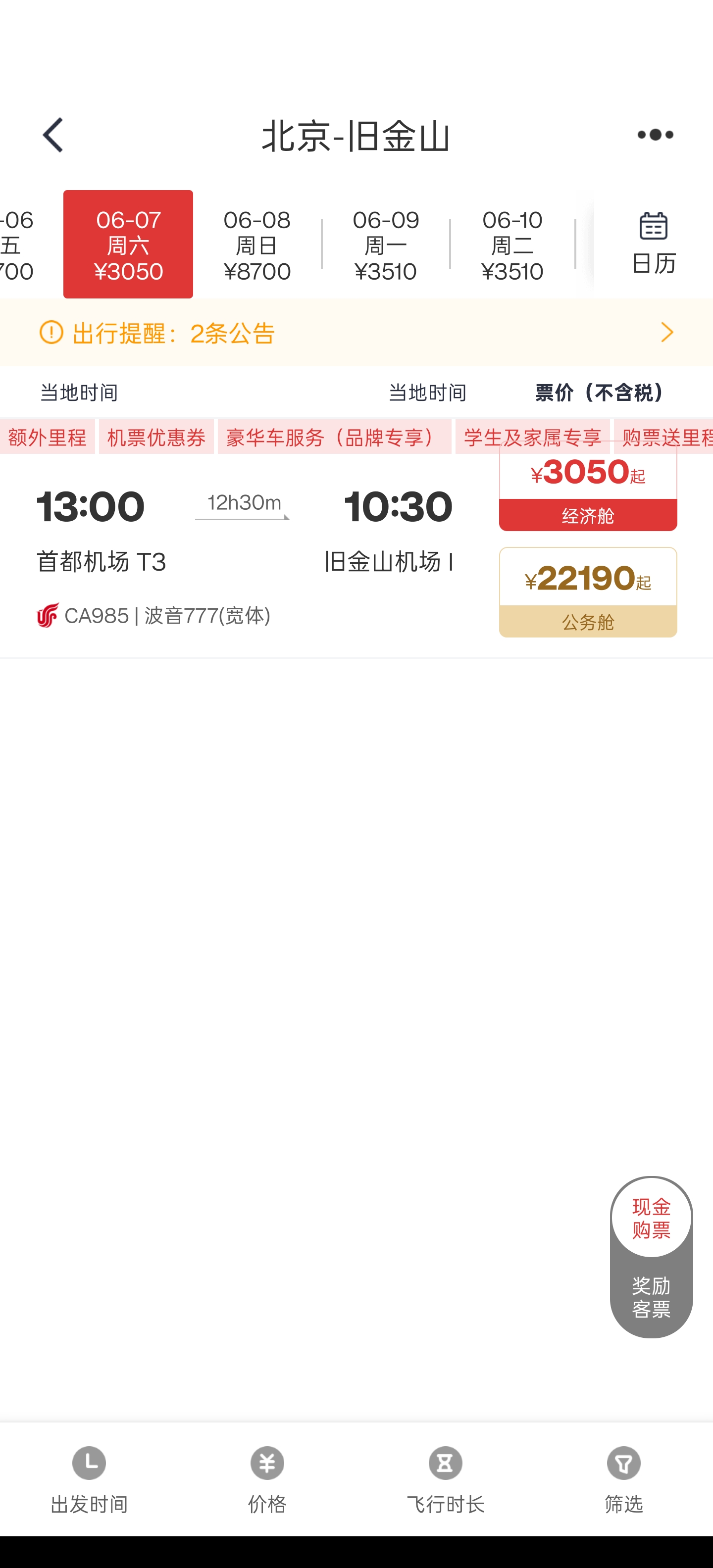Open the three-dot more menu
This screenshot has width=713, height=1568.
655,135
